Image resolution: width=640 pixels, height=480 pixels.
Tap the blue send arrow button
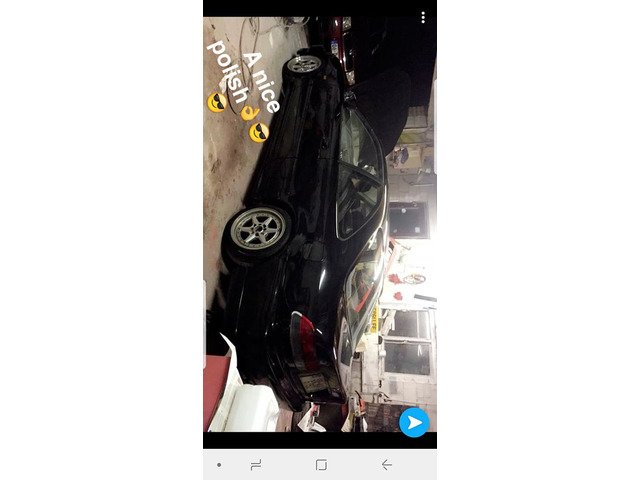[413, 422]
